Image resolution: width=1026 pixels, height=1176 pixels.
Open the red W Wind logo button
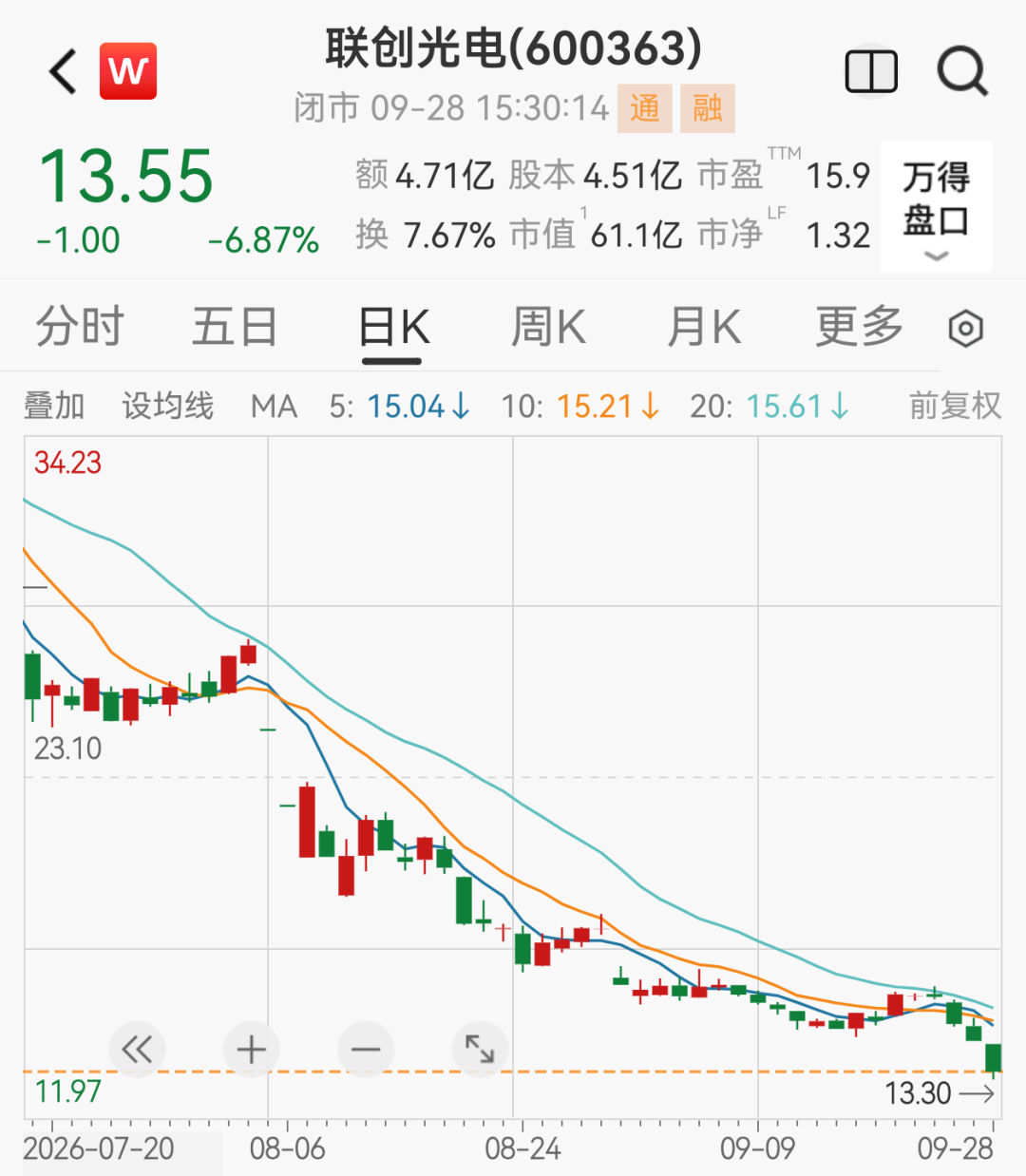pyautogui.click(x=128, y=71)
